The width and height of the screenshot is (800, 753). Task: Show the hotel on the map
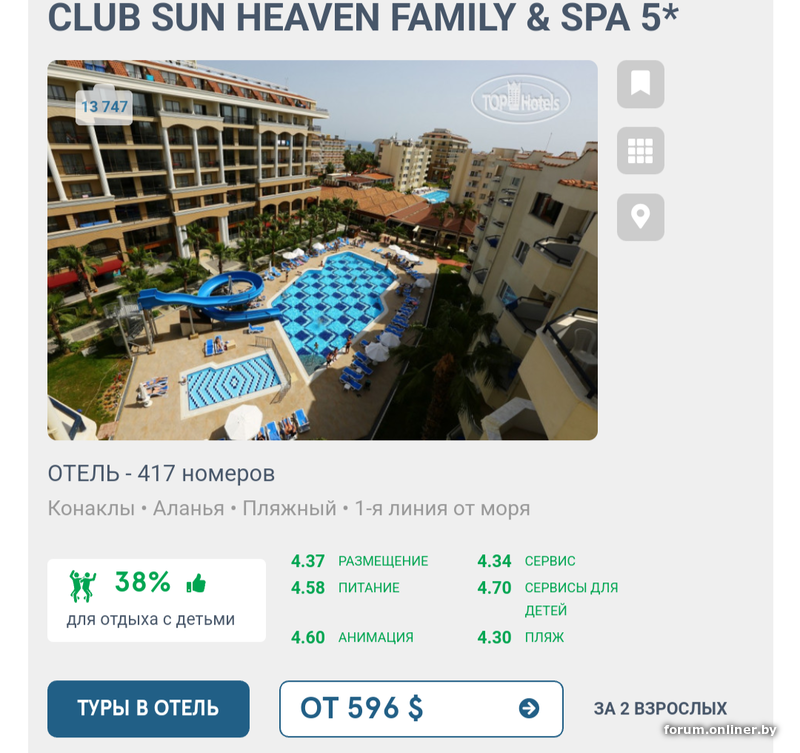tap(640, 217)
